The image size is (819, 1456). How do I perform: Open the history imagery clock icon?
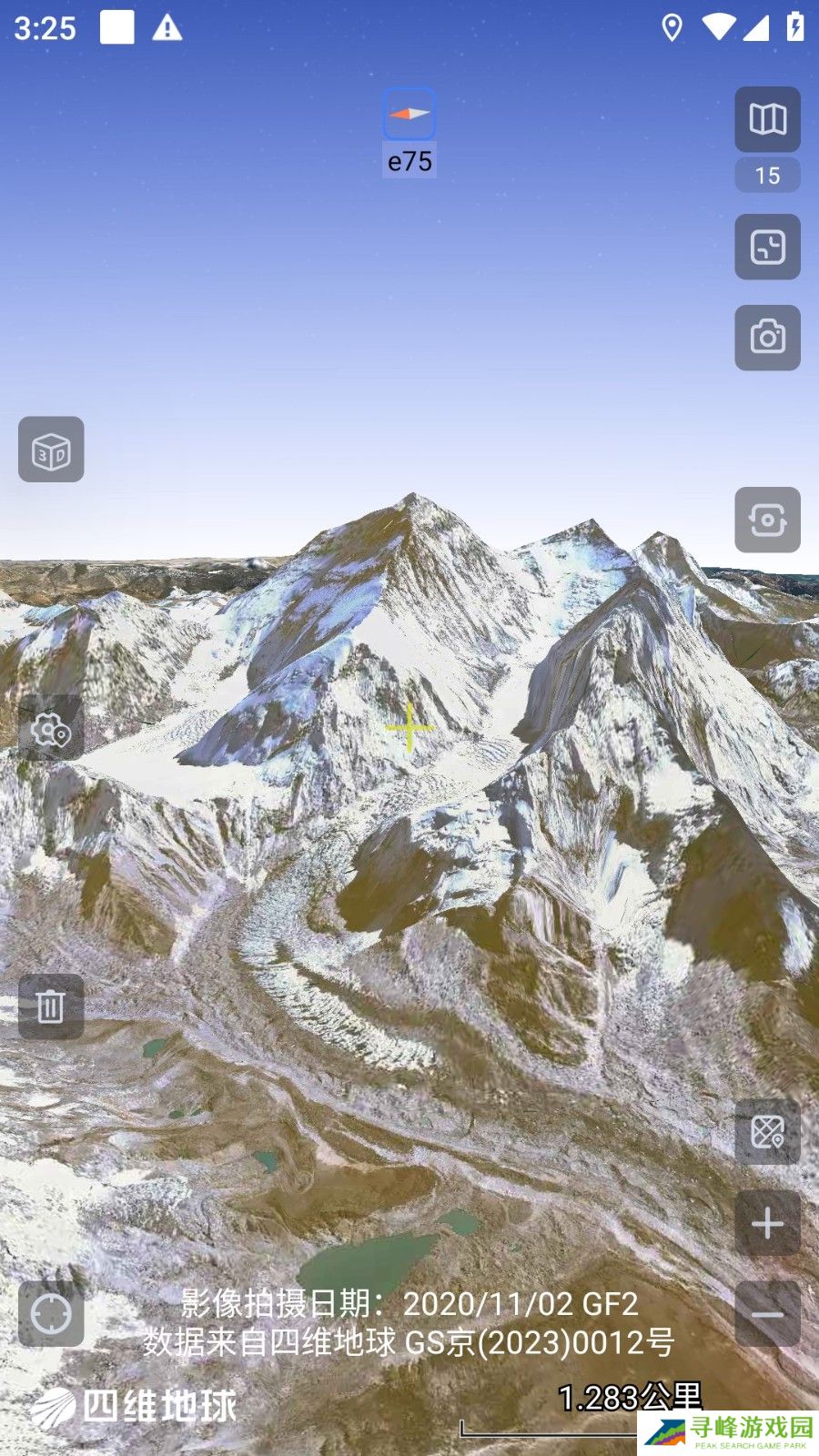(767, 247)
